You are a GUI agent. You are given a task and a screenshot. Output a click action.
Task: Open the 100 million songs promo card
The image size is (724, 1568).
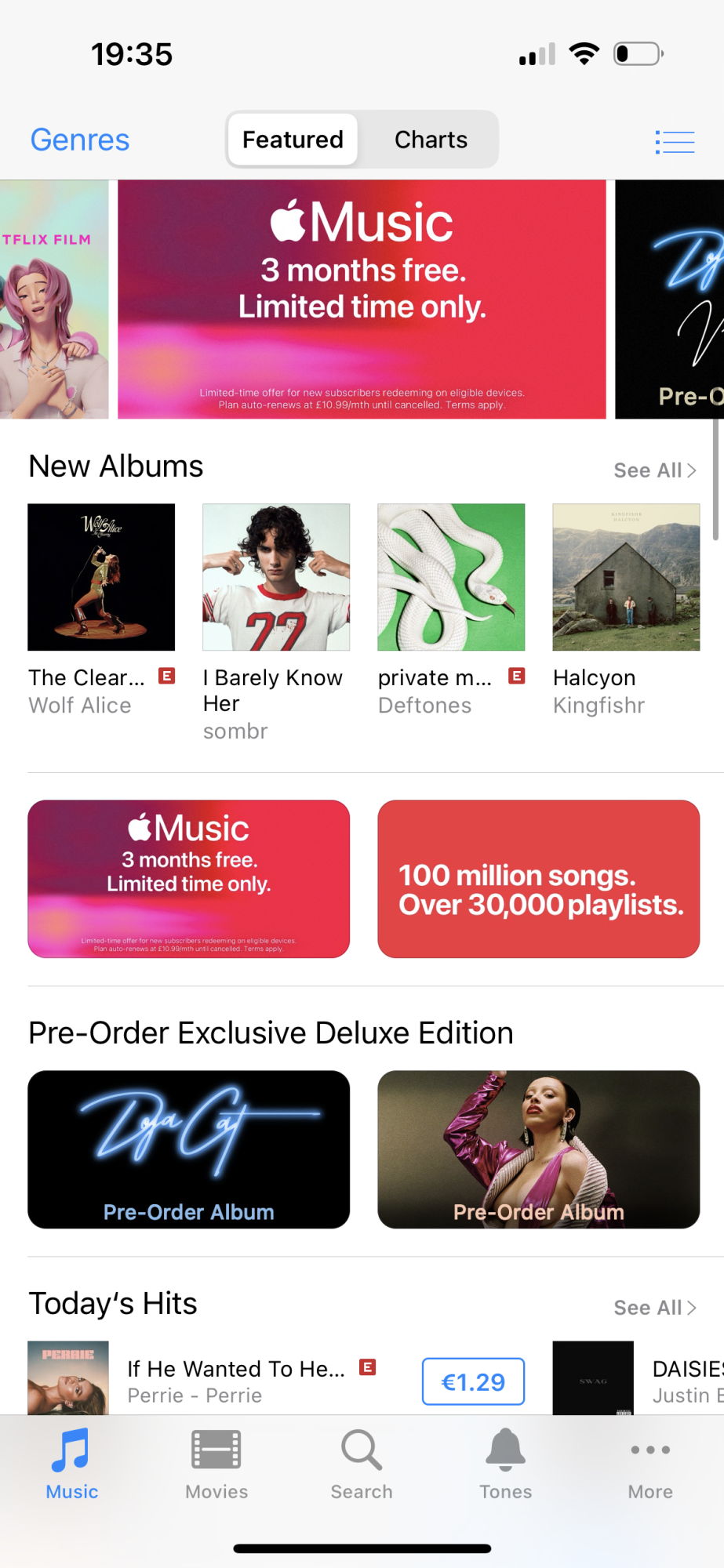coord(539,879)
